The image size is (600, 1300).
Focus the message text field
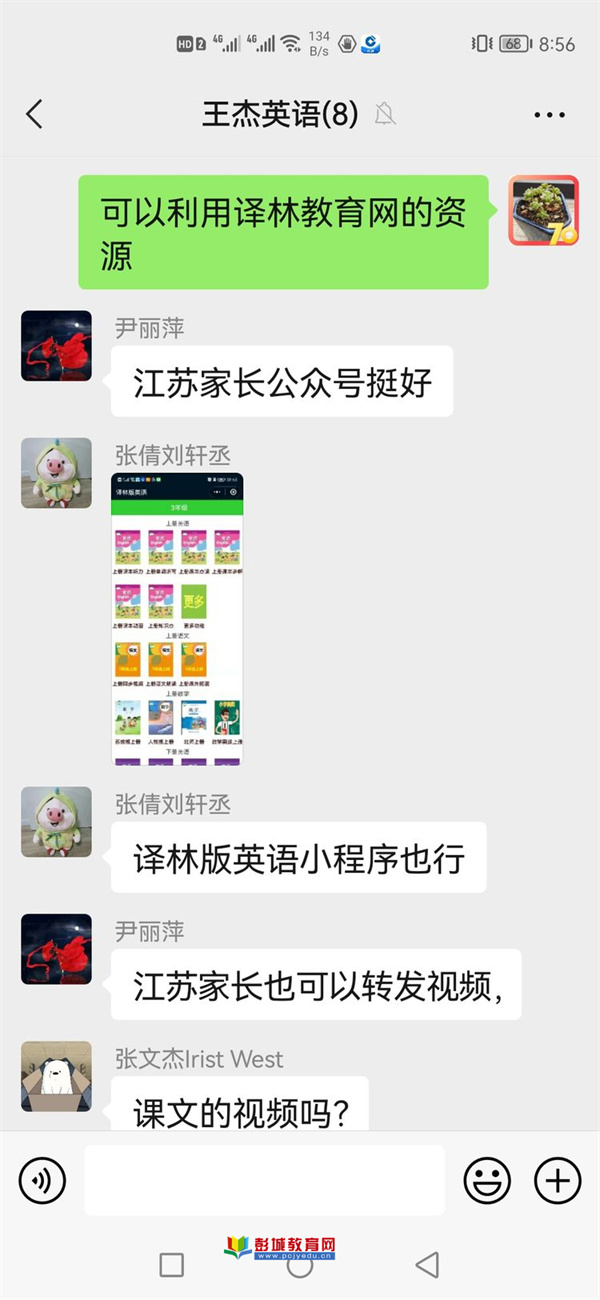[264, 1181]
